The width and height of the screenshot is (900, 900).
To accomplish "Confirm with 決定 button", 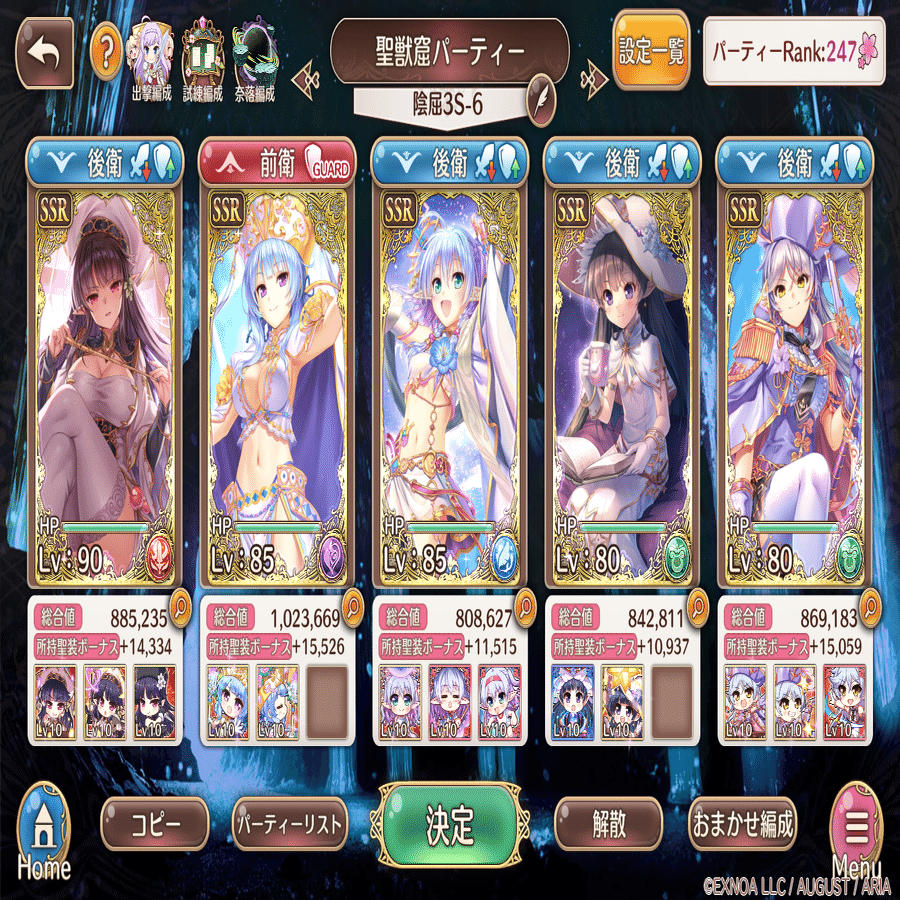I will [449, 825].
